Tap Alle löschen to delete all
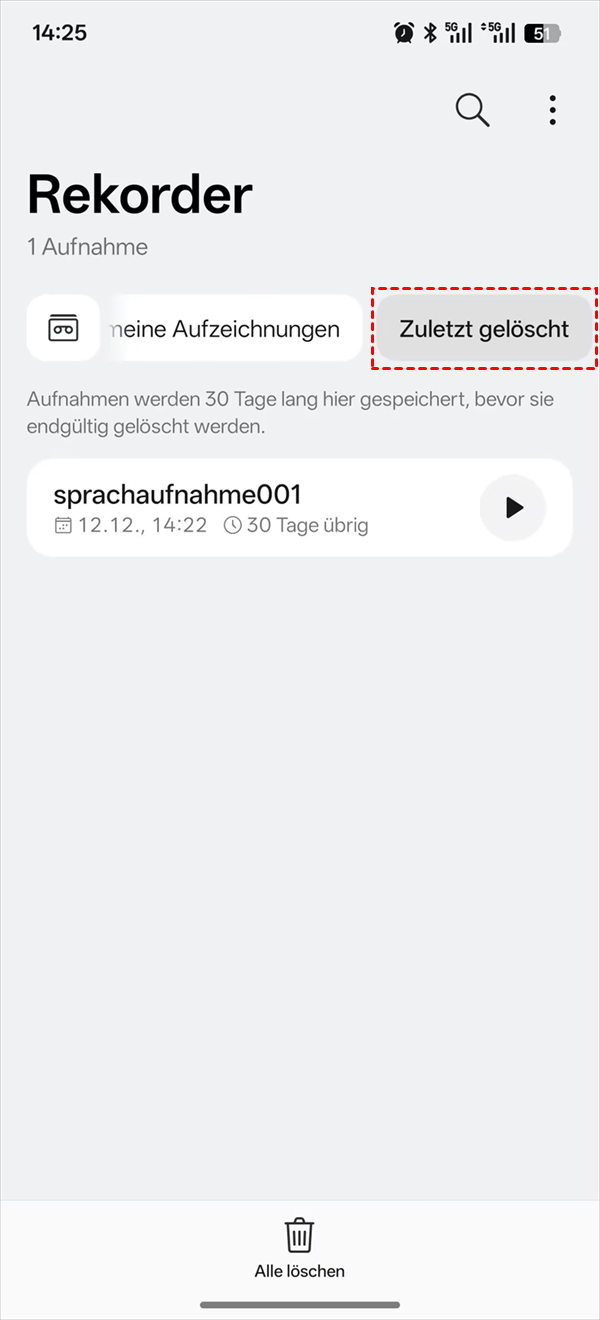 click(300, 1248)
